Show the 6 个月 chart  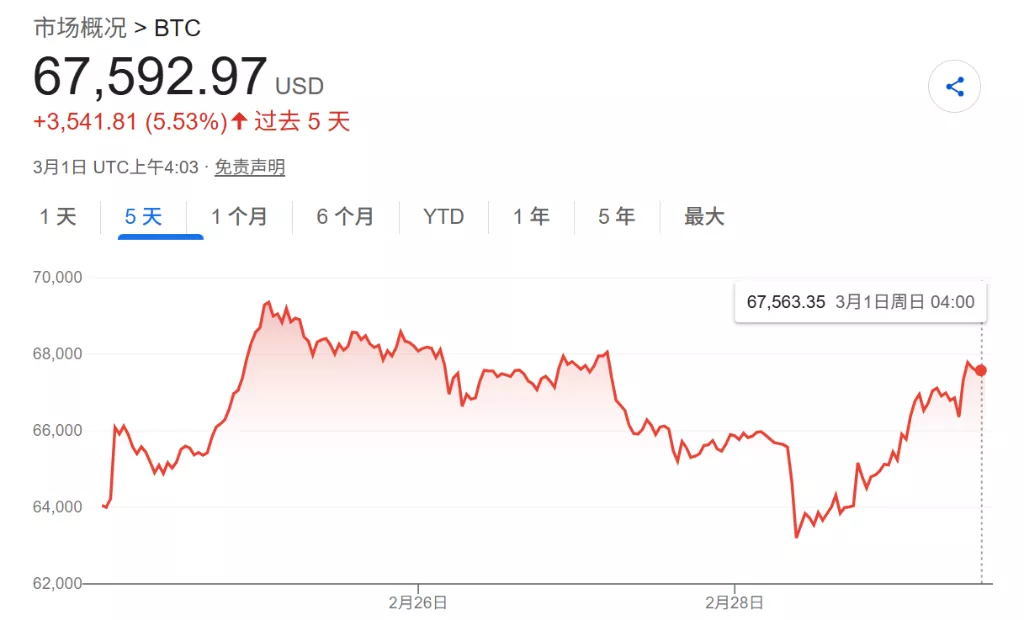(345, 217)
